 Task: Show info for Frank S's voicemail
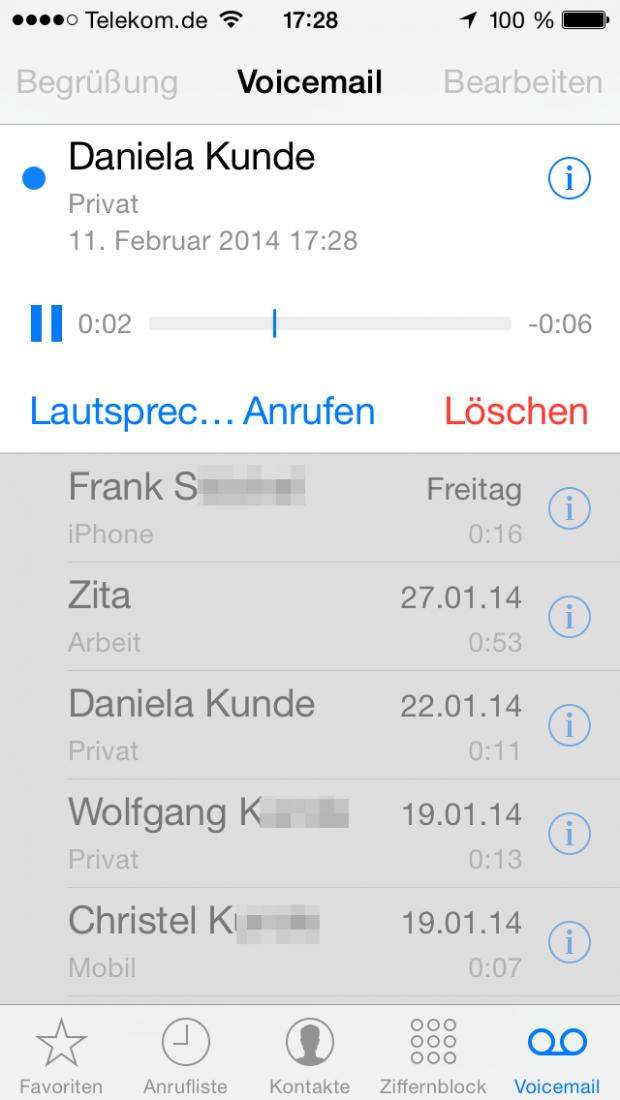point(569,509)
